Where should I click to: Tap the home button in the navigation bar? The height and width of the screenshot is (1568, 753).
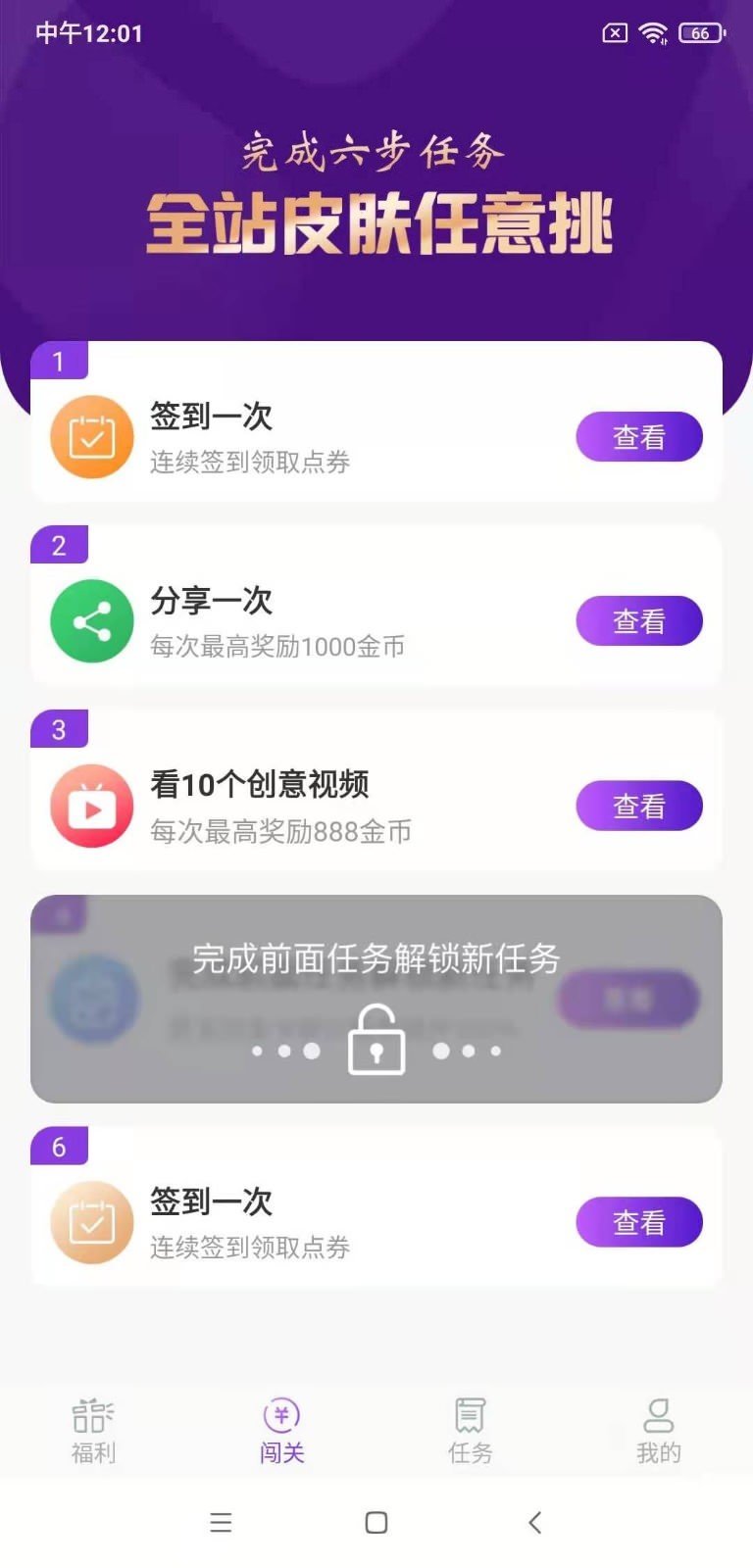pyautogui.click(x=376, y=1522)
